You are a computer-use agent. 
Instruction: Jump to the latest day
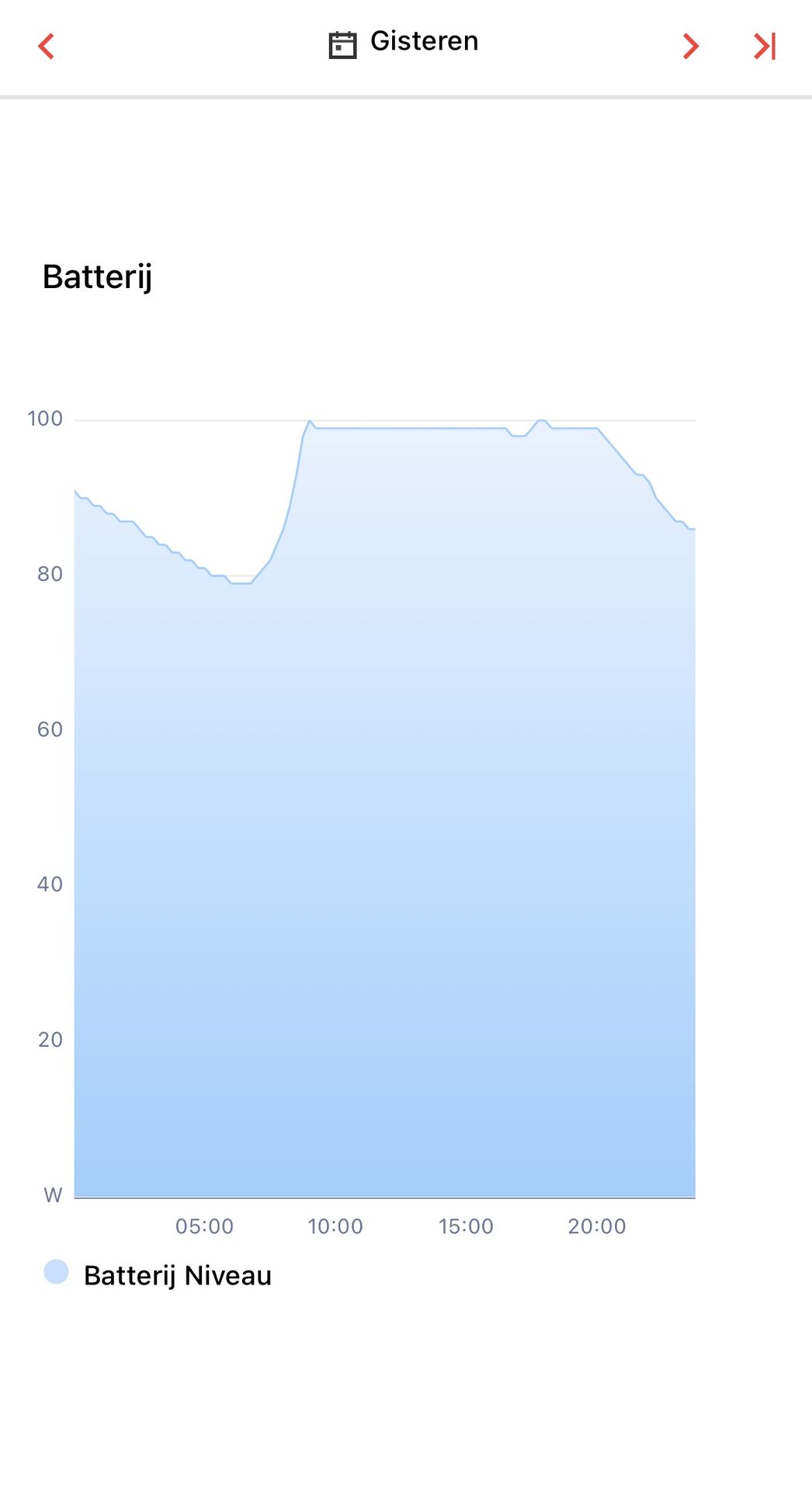[x=765, y=47]
